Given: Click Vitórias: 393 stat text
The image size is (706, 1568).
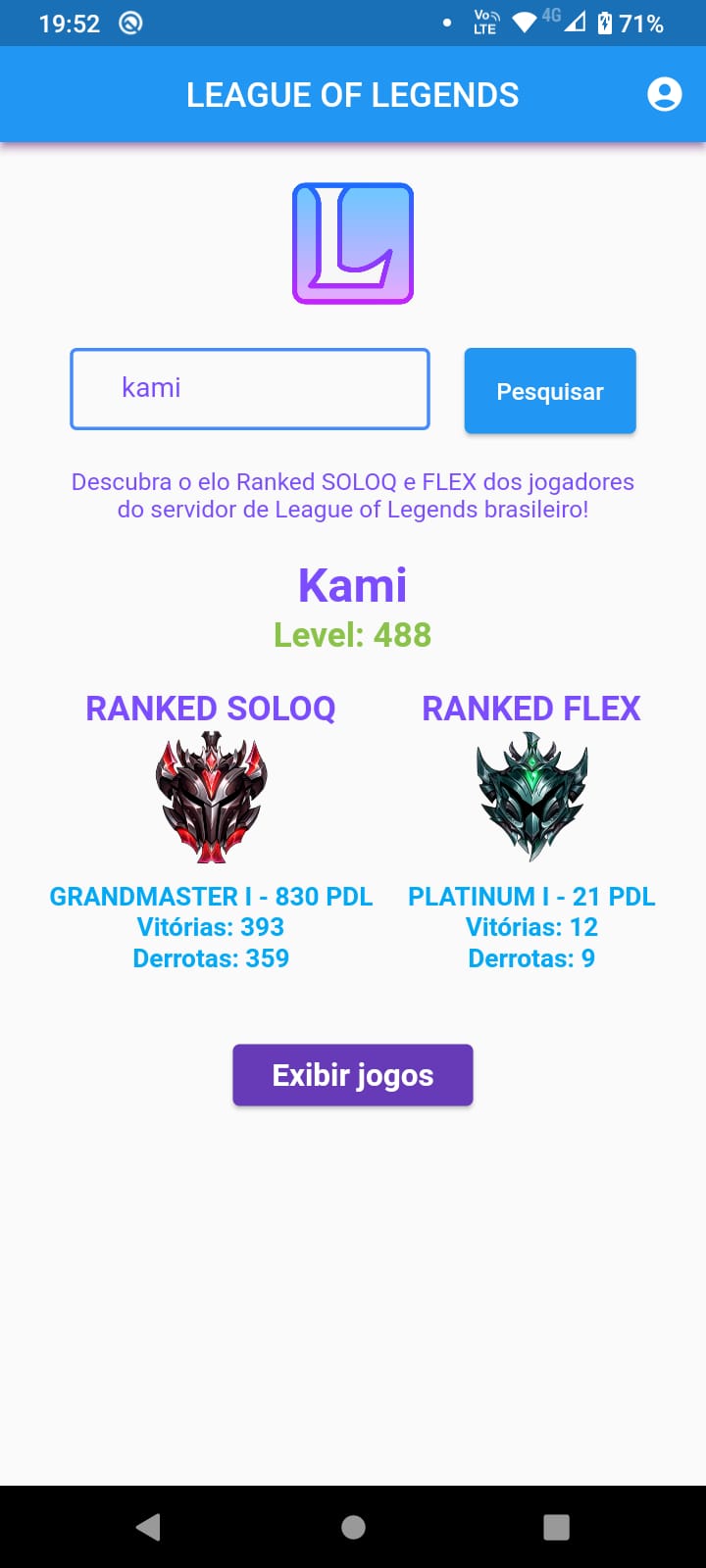Looking at the screenshot, I should point(211,927).
